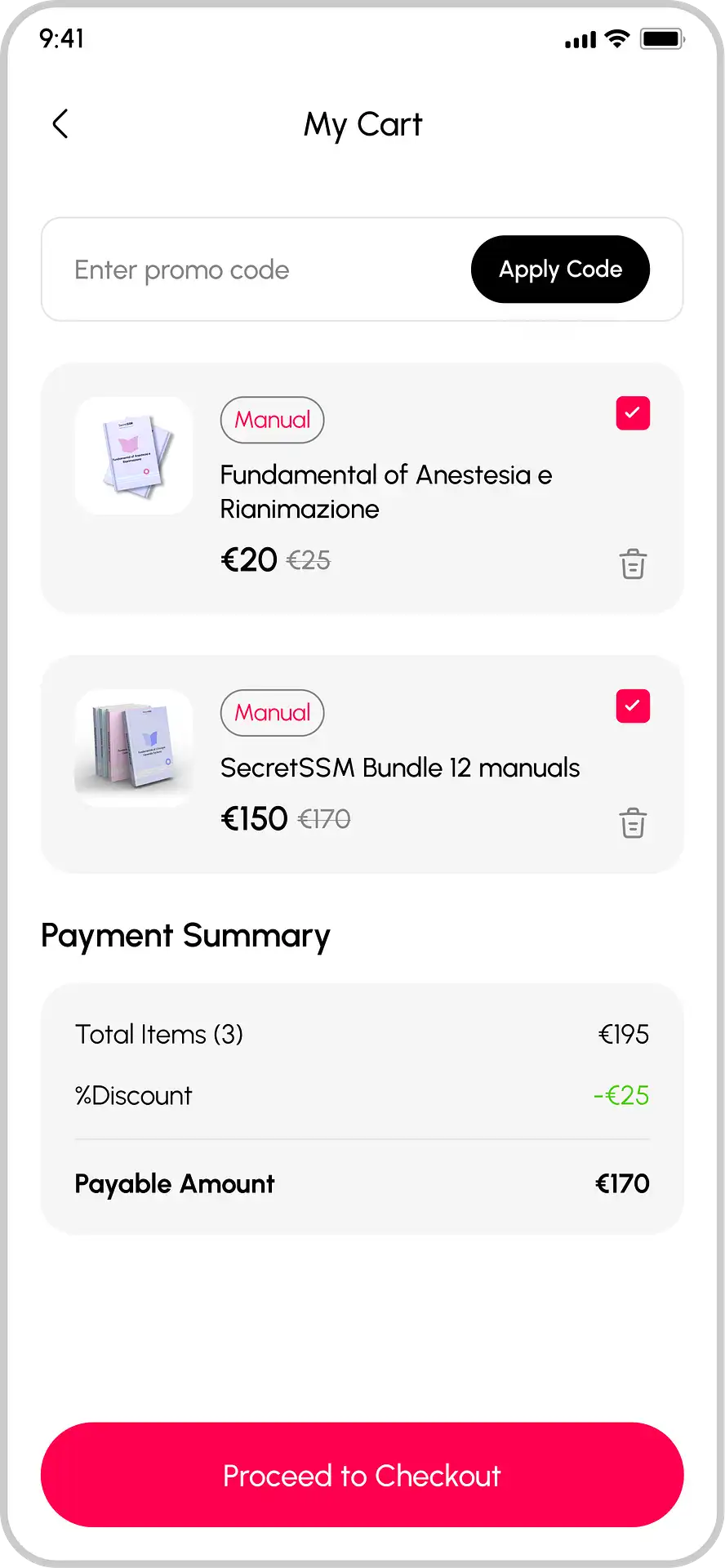725x1568 pixels.
Task: Tap the cellular signal bars icon
Action: [x=579, y=38]
